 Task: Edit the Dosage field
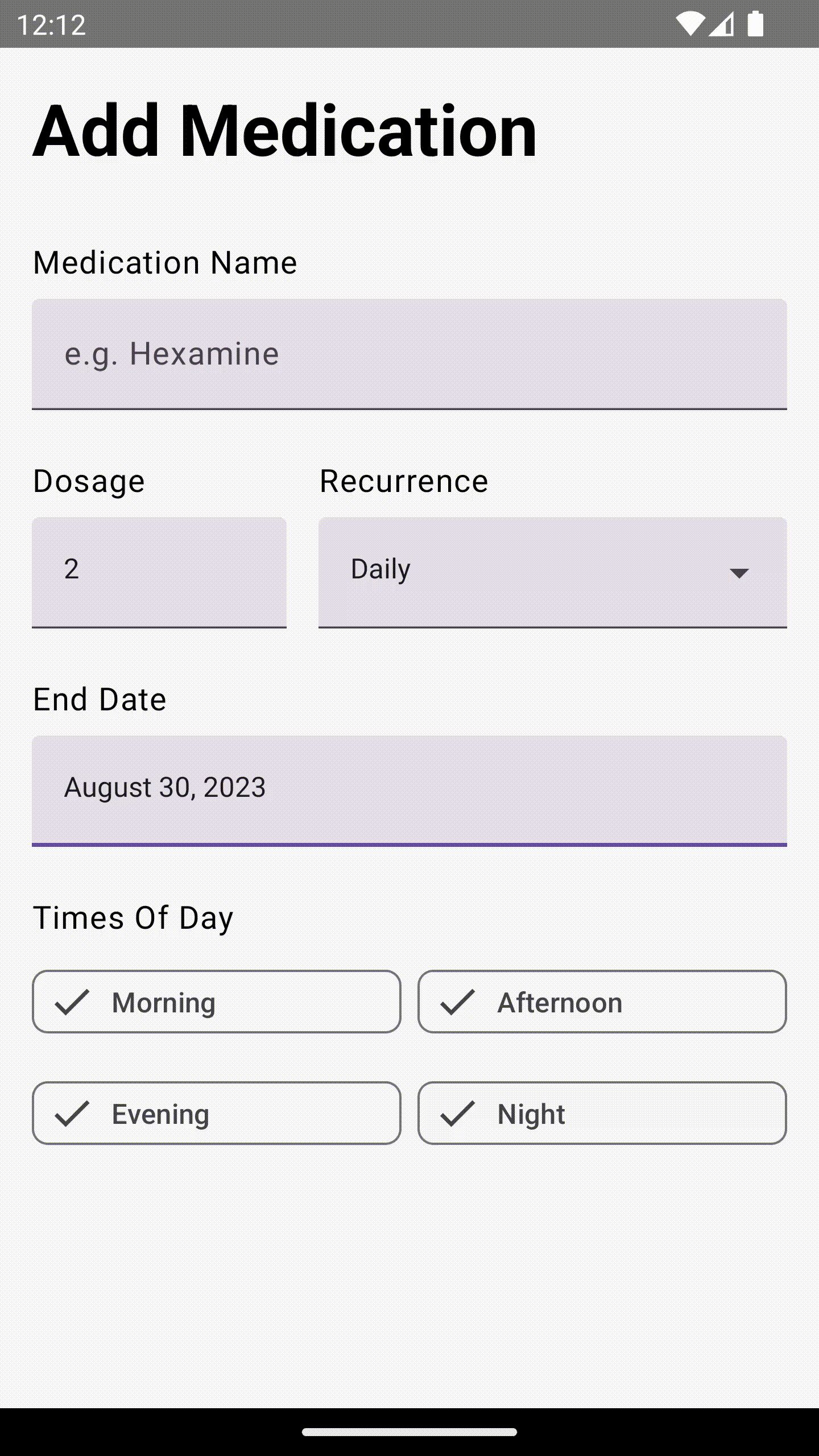pyautogui.click(x=159, y=571)
